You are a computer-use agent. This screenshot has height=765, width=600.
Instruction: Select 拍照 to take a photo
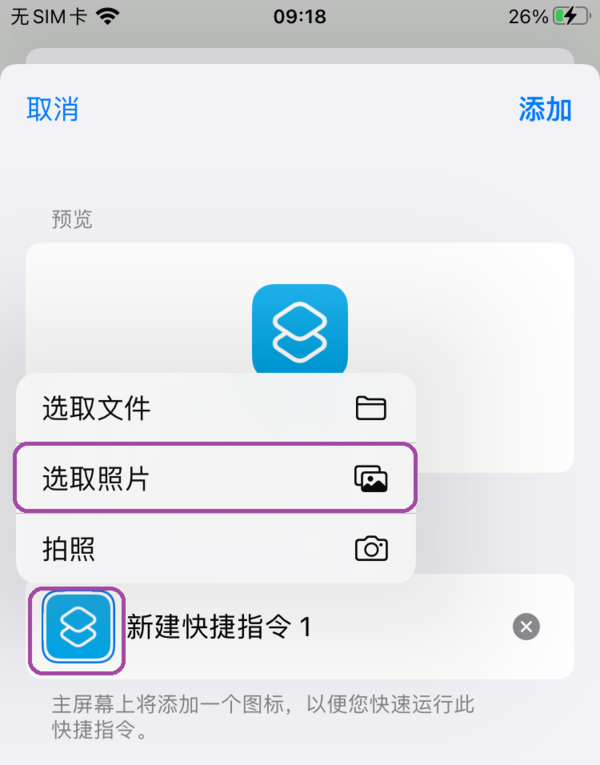point(215,548)
